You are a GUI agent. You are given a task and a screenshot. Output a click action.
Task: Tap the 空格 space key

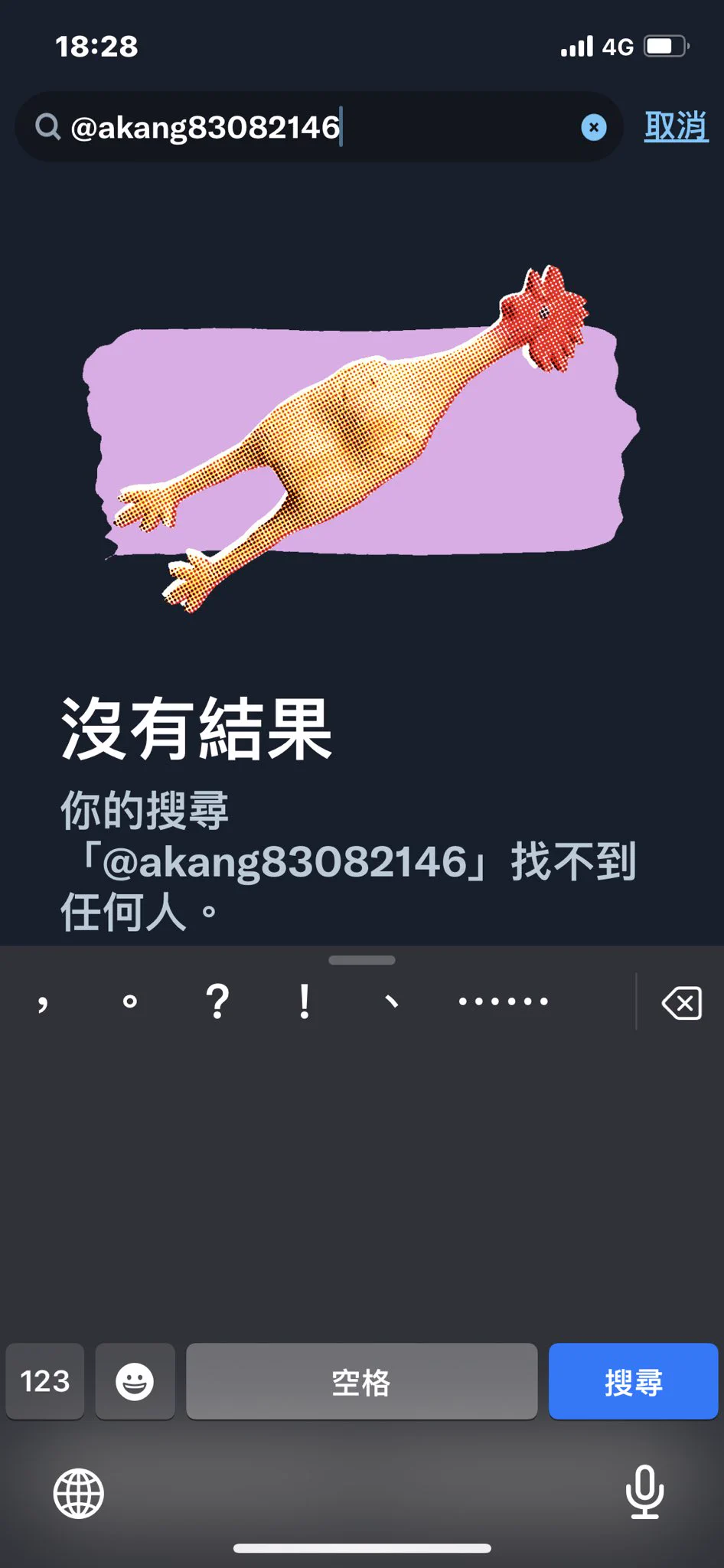361,1382
